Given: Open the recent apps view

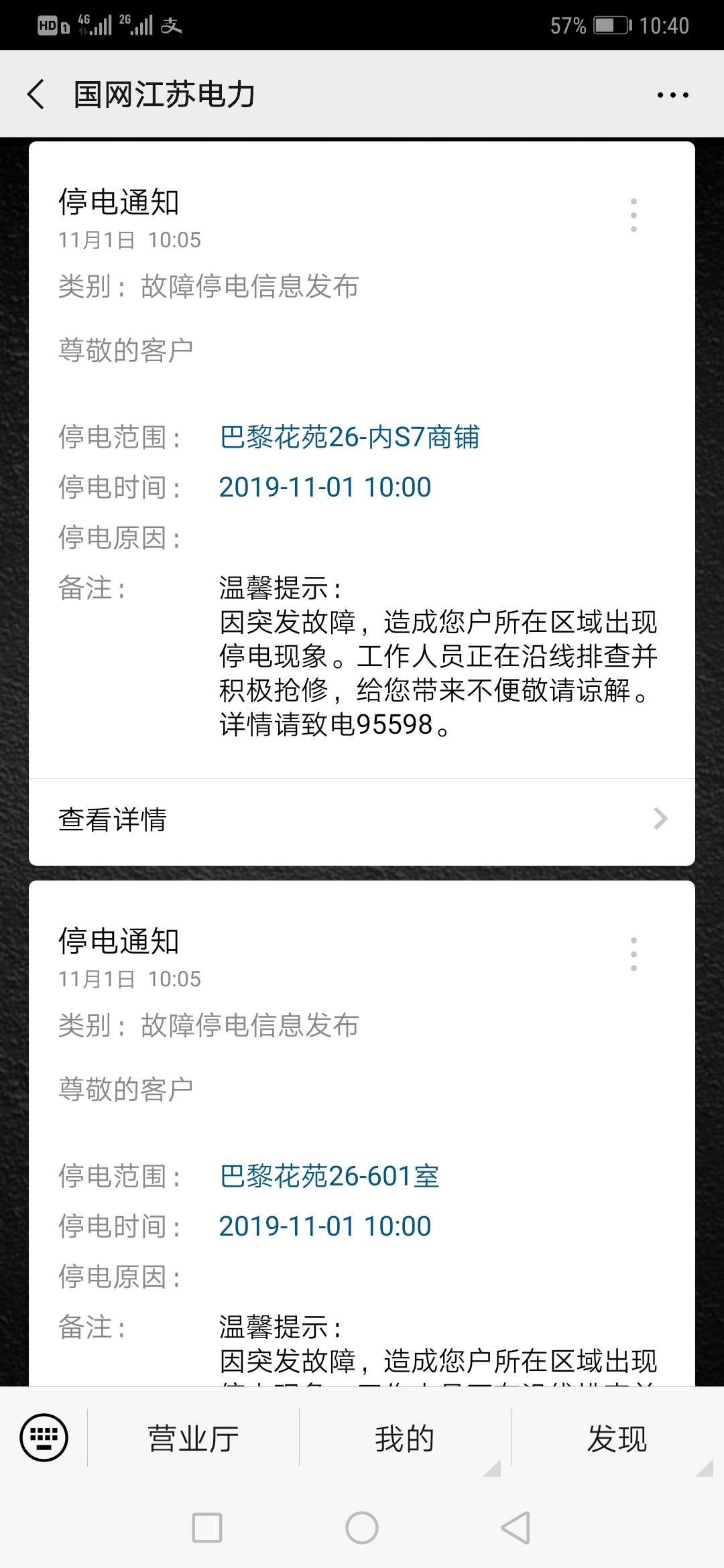Looking at the screenshot, I should pos(207,1528).
